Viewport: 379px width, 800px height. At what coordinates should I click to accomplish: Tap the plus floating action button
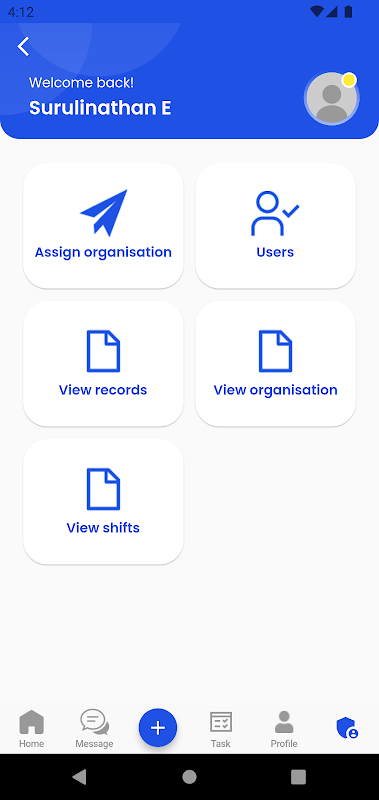click(158, 728)
